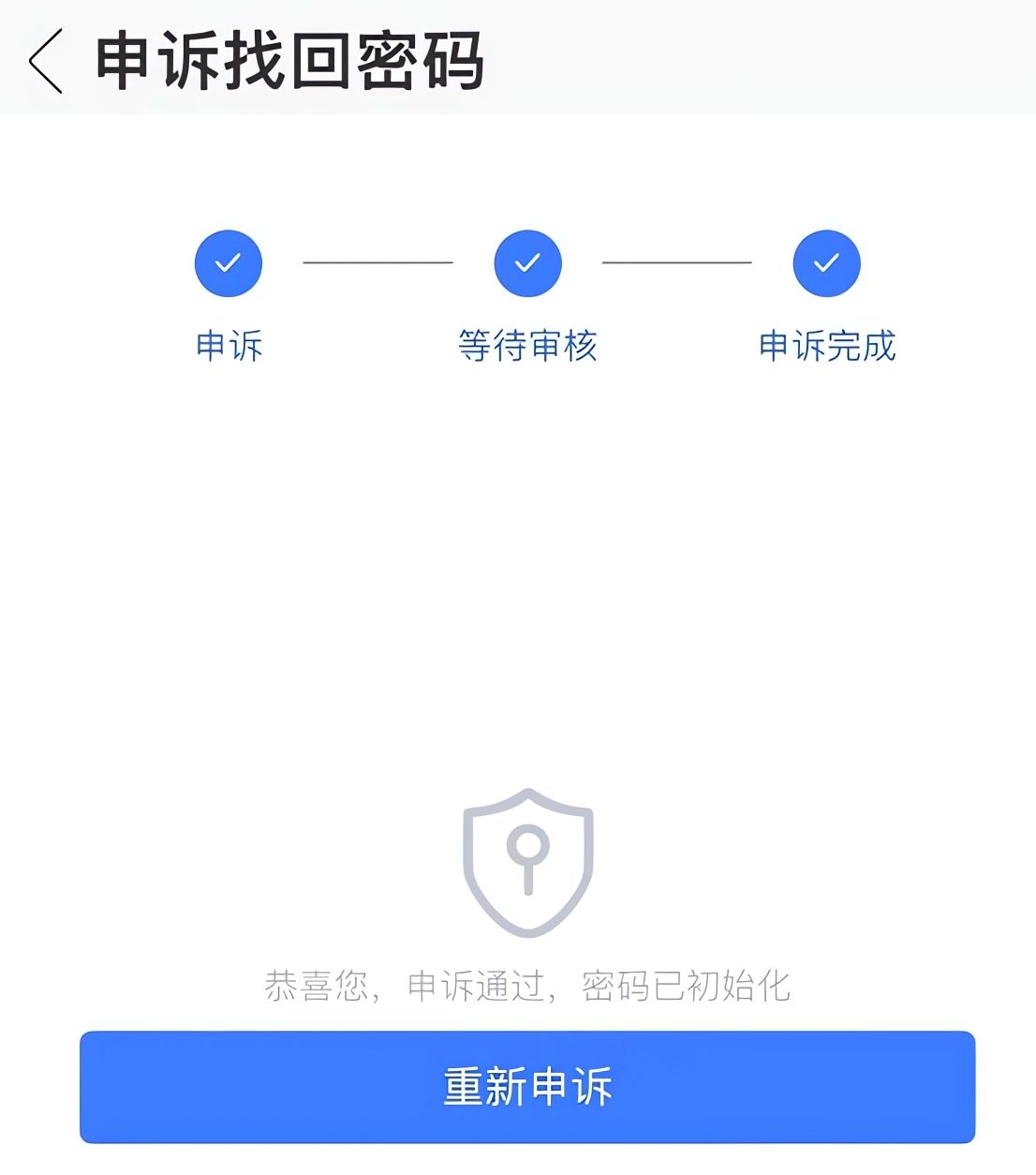This screenshot has width=1036, height=1175.
Task: Go back from the 申诉找回密码 page
Action: click(45, 61)
